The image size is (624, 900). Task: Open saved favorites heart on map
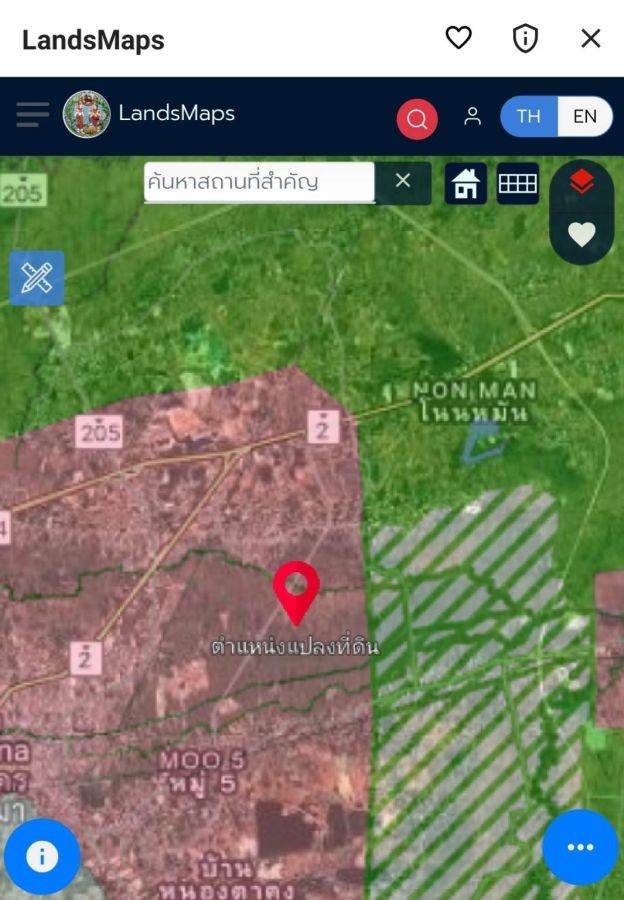pyautogui.click(x=581, y=235)
